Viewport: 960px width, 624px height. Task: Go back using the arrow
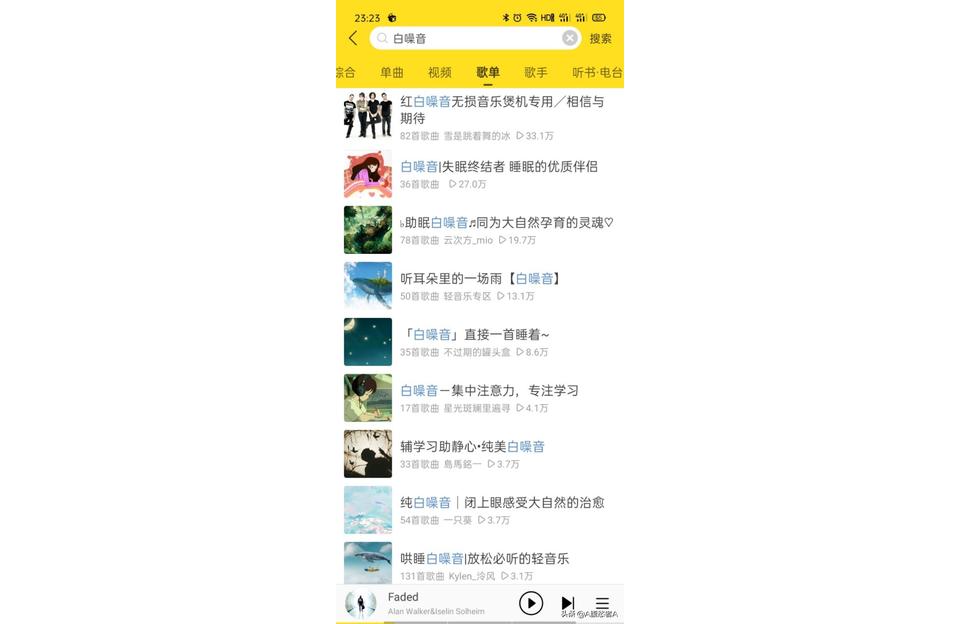point(353,38)
